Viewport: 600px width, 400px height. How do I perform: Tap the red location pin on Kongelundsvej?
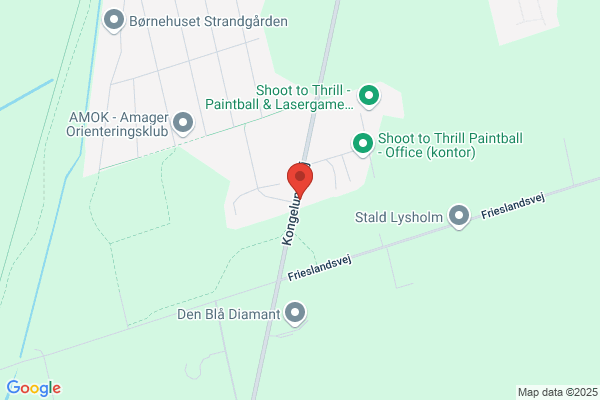[300, 181]
